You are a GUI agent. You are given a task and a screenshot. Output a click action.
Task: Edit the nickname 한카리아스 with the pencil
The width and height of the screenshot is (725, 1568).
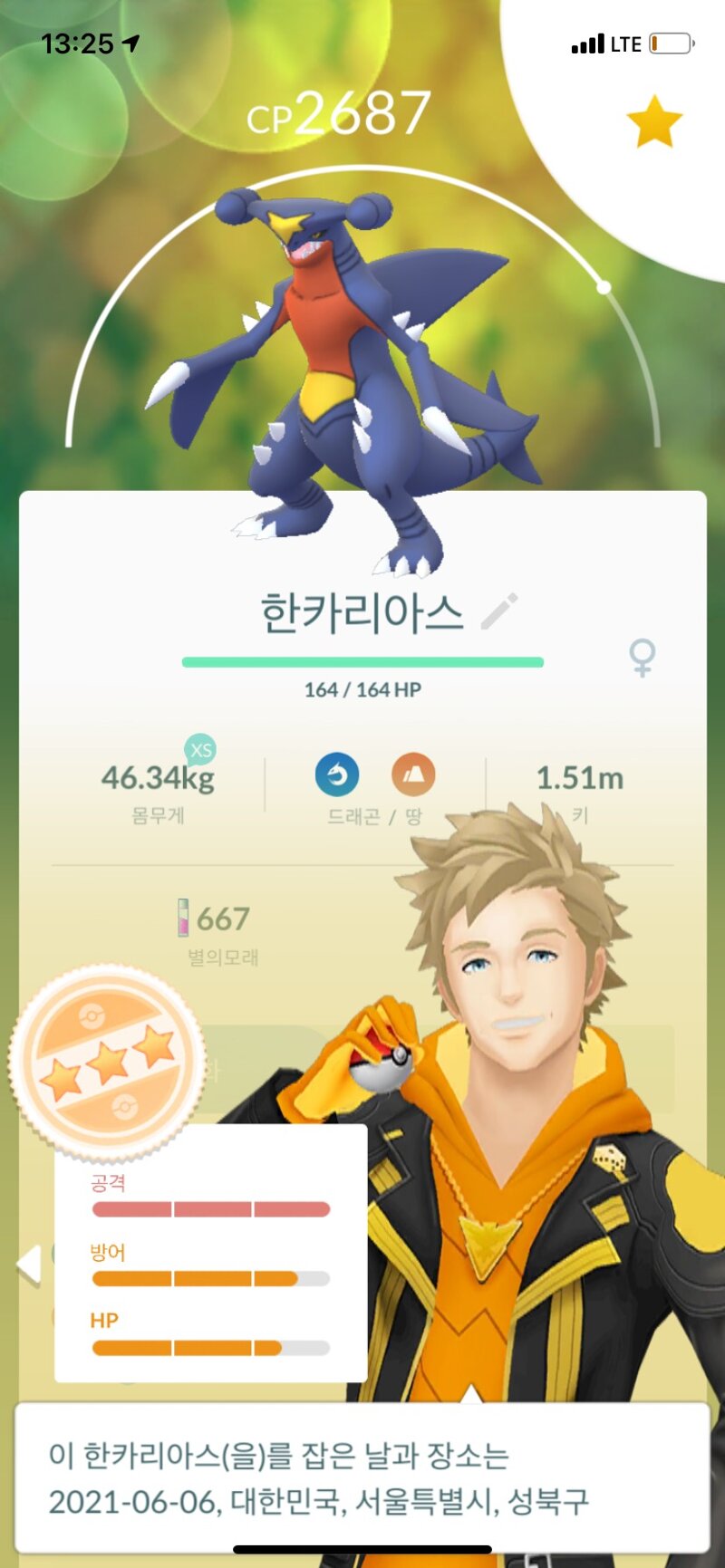(x=499, y=611)
